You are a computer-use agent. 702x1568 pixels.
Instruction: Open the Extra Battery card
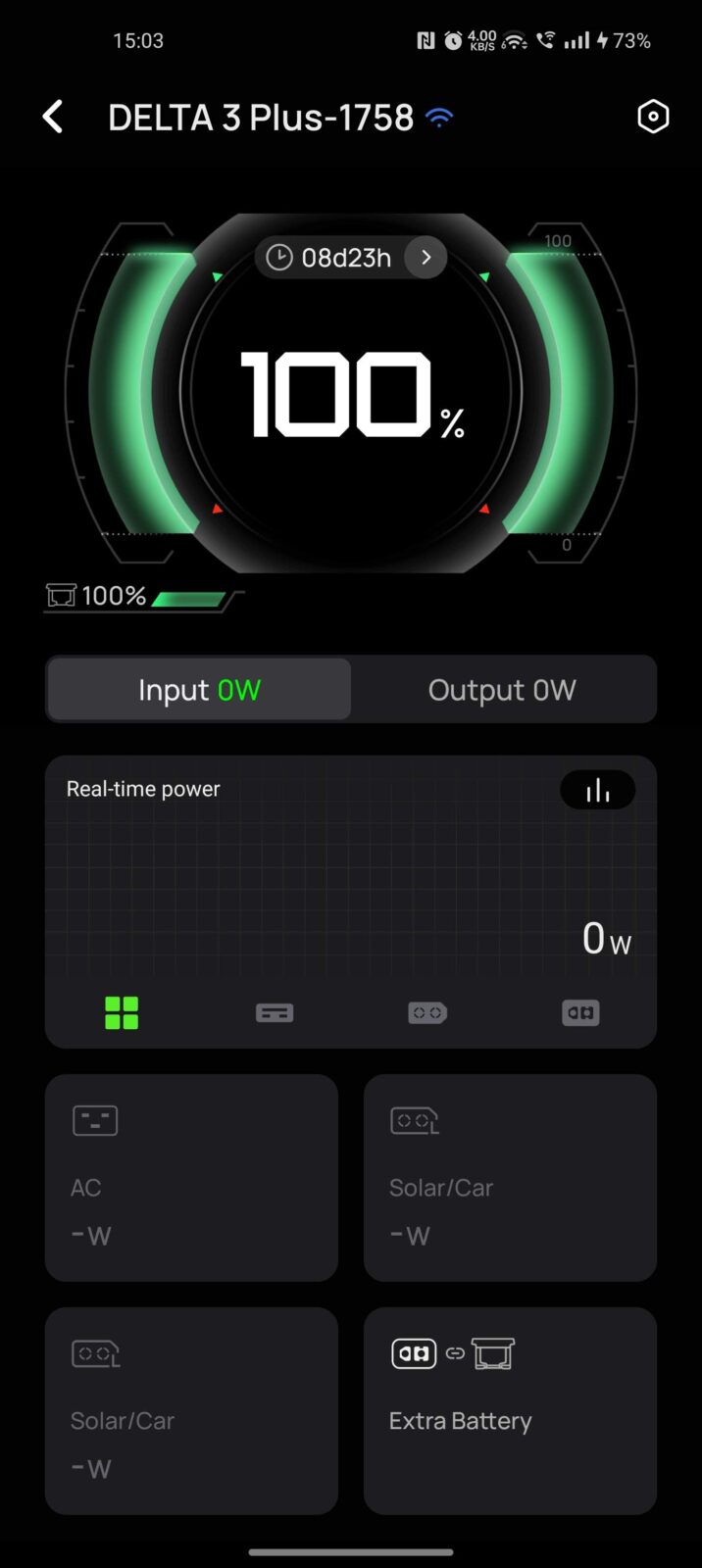pos(510,1411)
